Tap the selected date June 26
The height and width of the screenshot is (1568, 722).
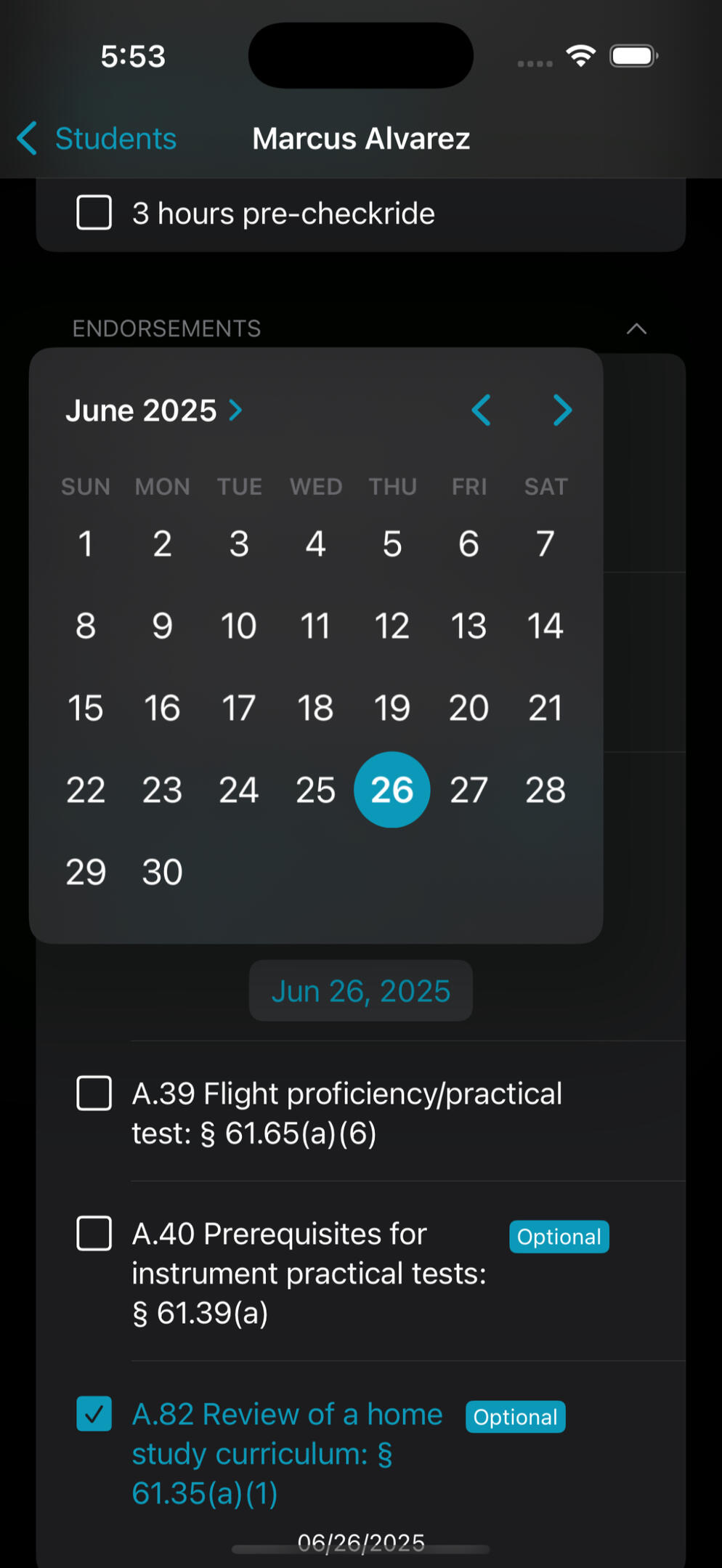click(x=392, y=790)
